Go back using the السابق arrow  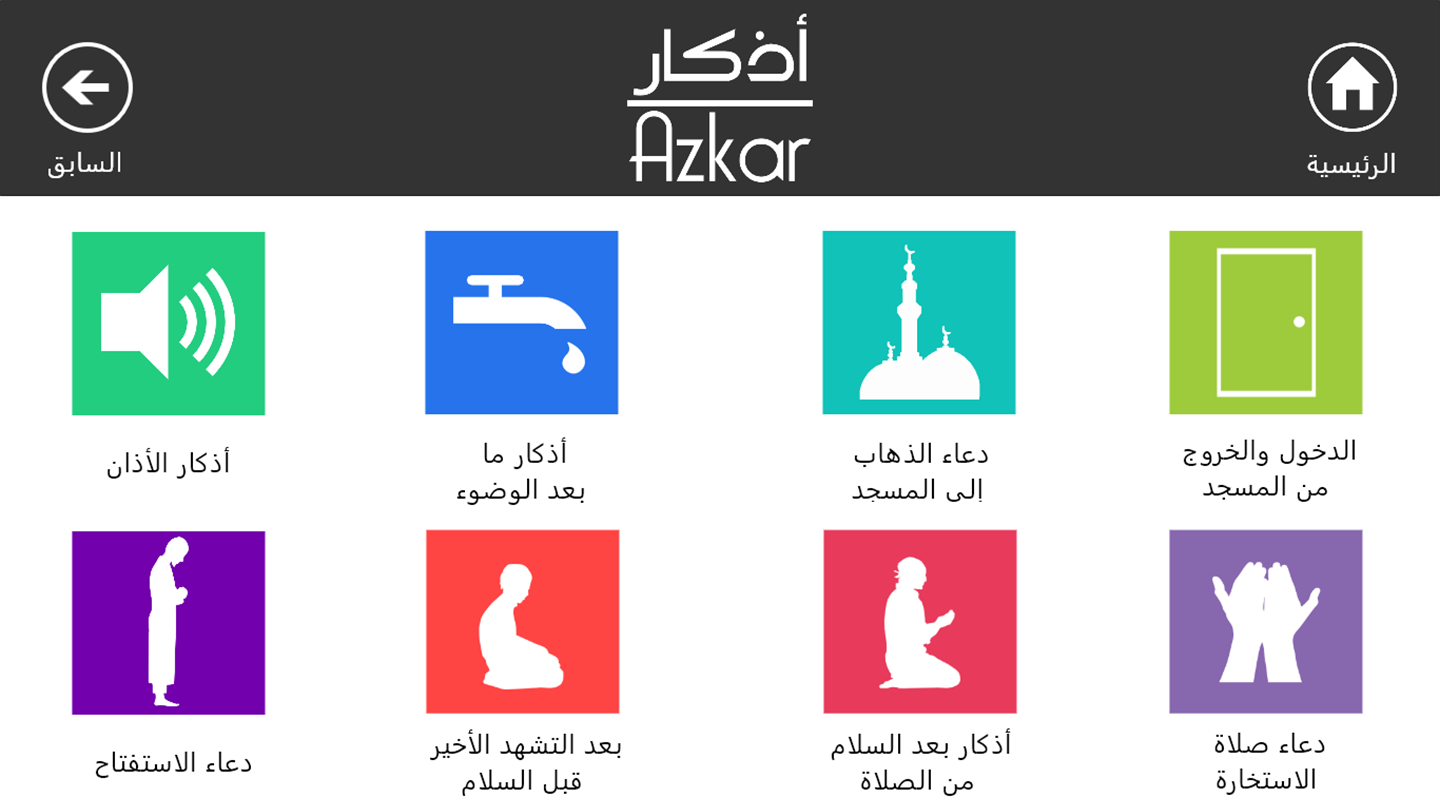pos(87,88)
